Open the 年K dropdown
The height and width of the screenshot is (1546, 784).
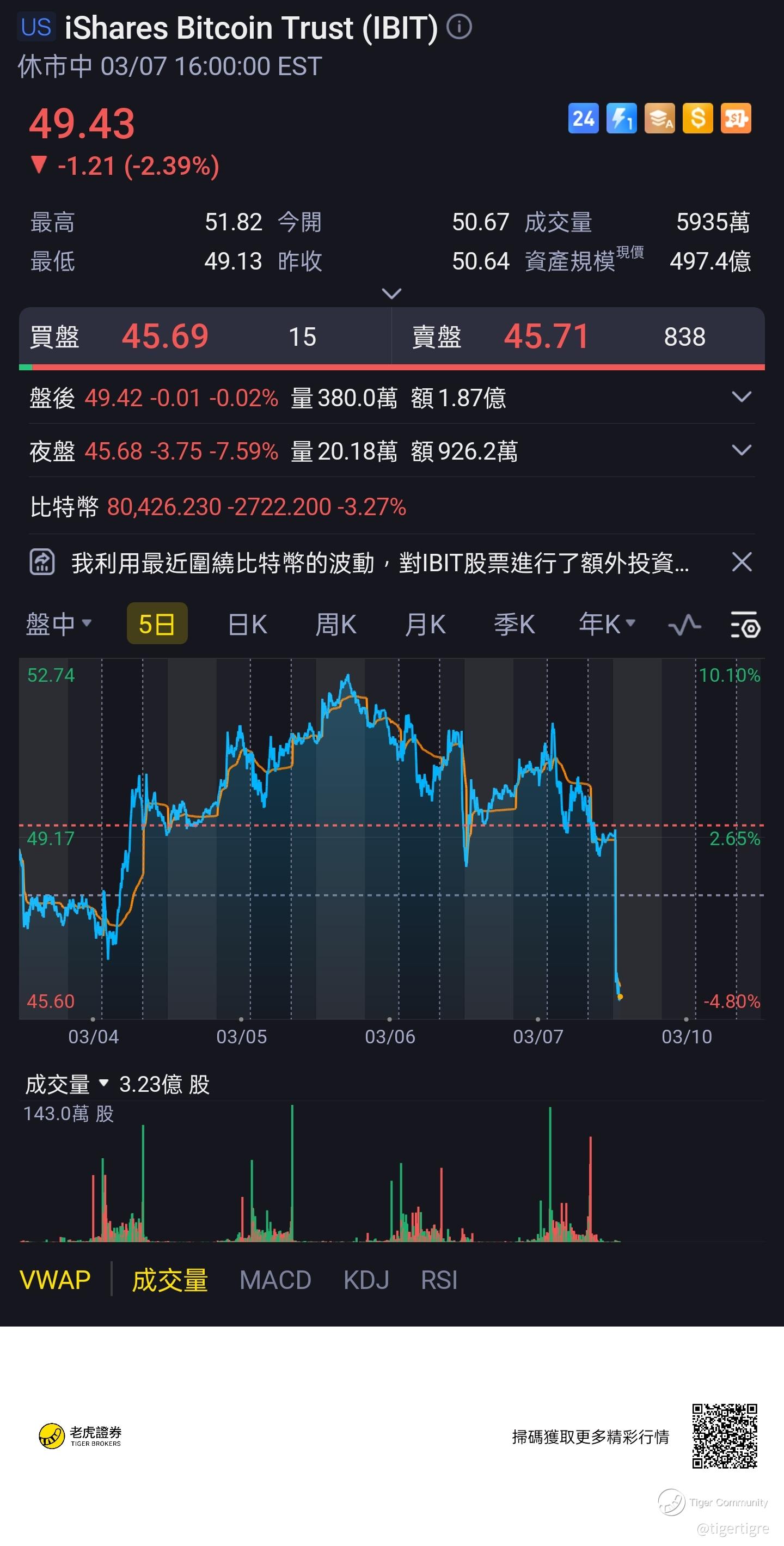pyautogui.click(x=607, y=624)
